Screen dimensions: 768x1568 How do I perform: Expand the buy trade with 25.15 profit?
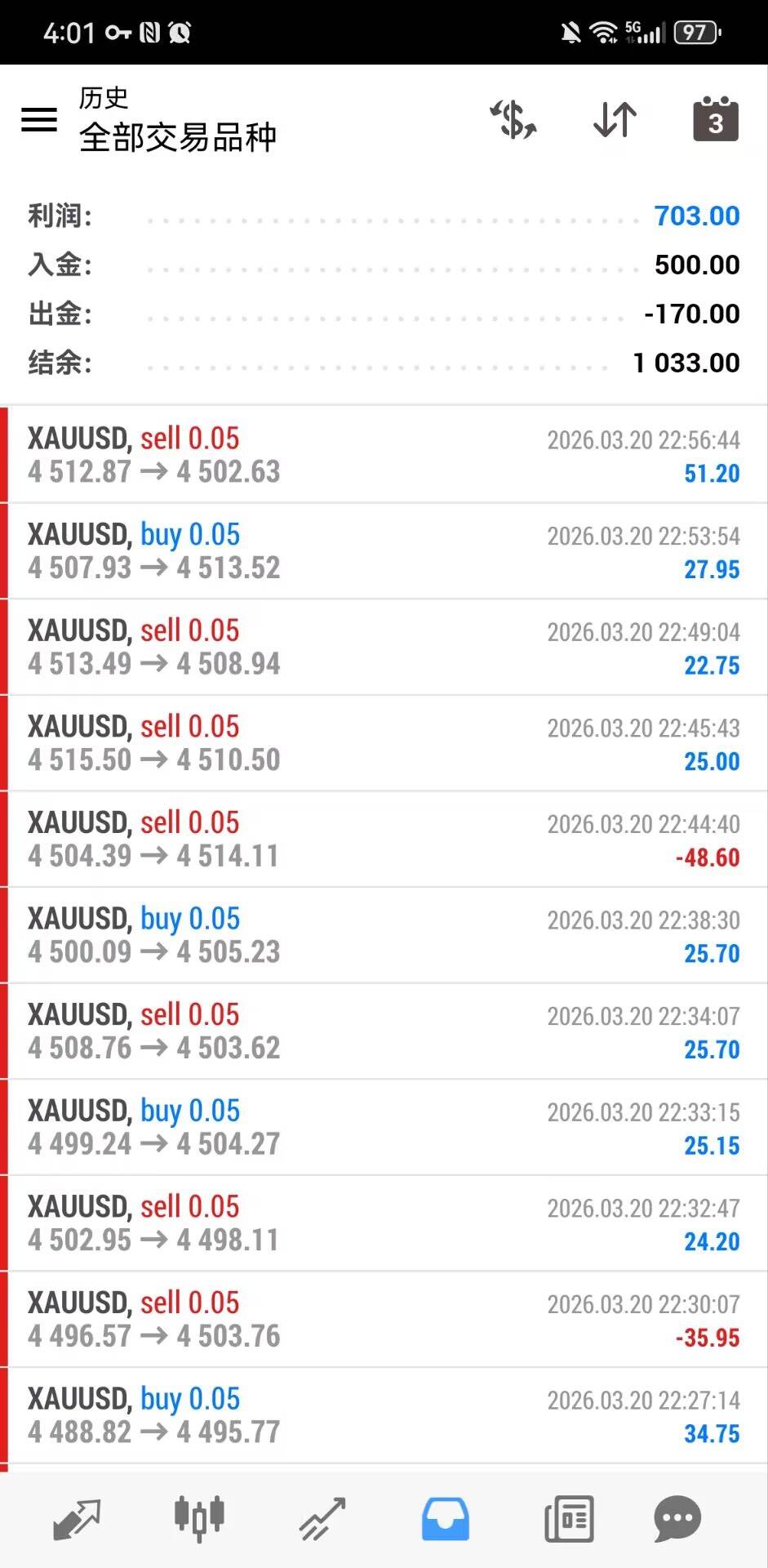(x=384, y=1127)
